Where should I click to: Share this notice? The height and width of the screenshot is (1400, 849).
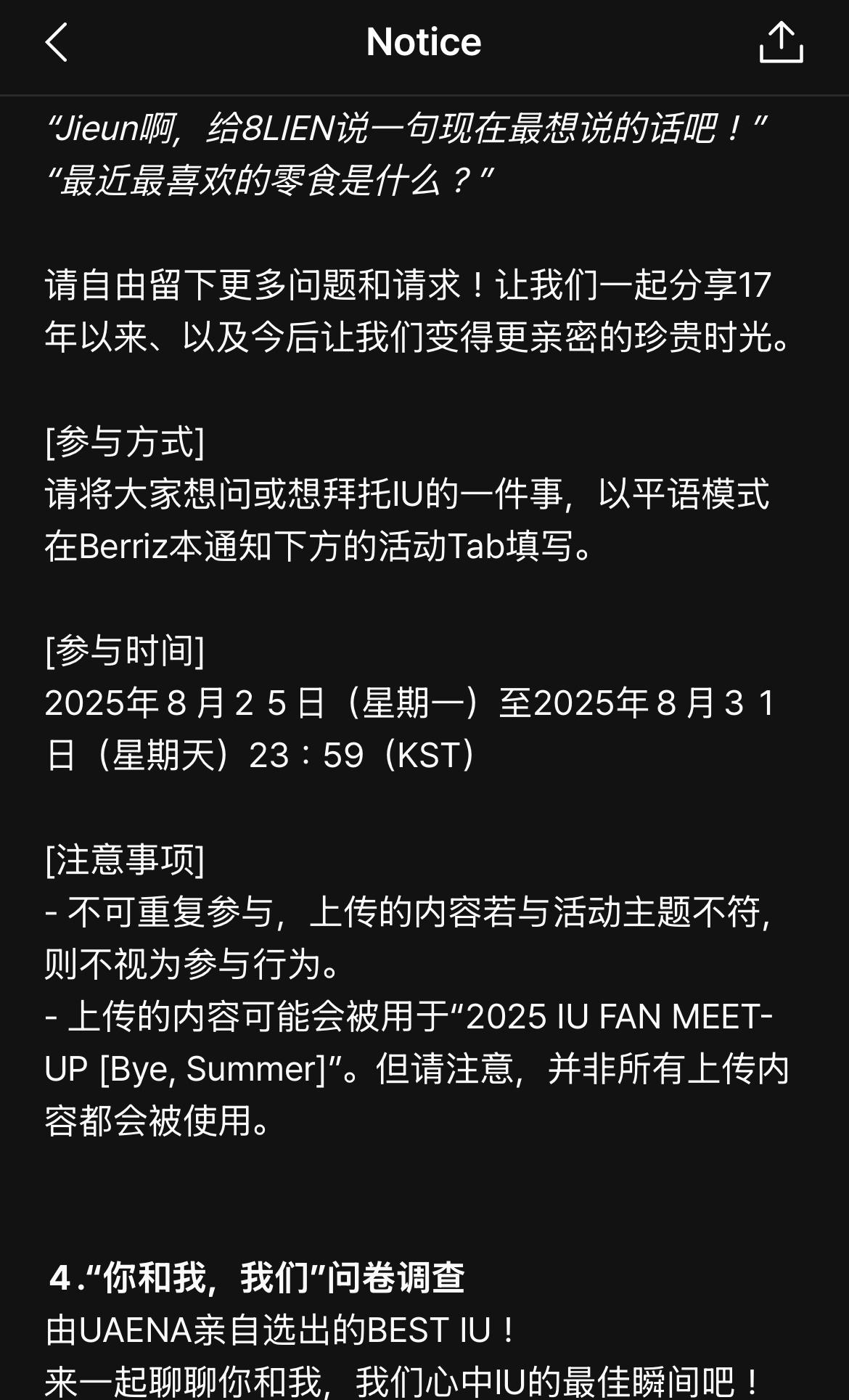point(781,42)
